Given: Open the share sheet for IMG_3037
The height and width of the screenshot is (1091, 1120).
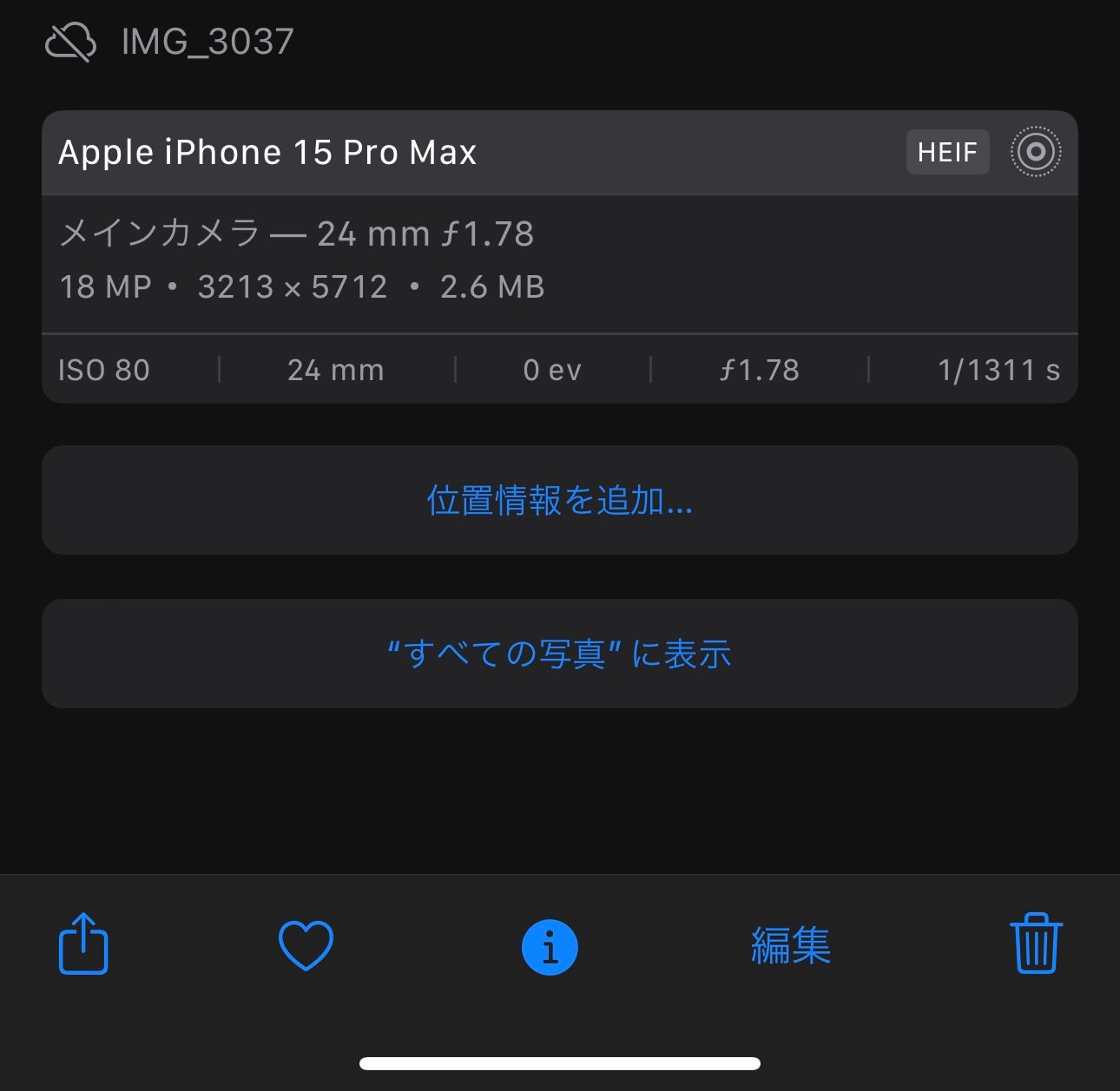Looking at the screenshot, I should (x=83, y=943).
